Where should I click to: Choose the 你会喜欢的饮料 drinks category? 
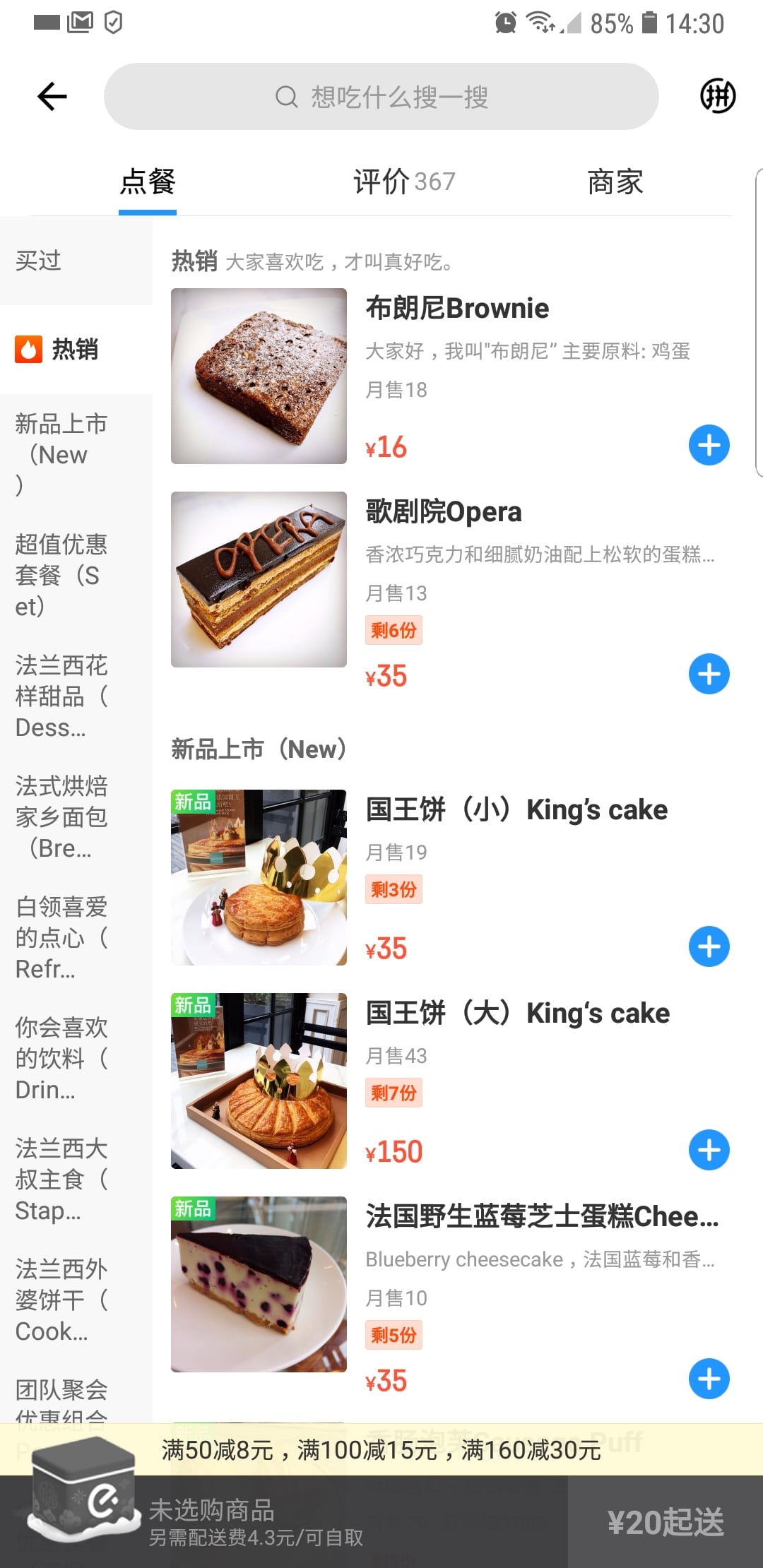pyautogui.click(x=61, y=1058)
